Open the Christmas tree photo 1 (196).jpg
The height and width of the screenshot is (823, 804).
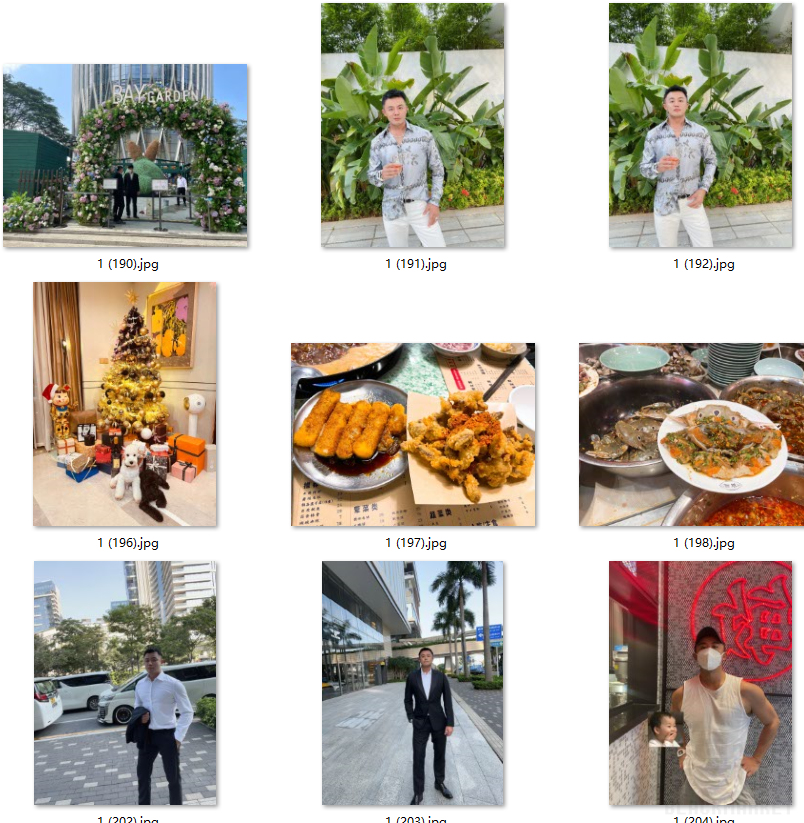coord(125,404)
